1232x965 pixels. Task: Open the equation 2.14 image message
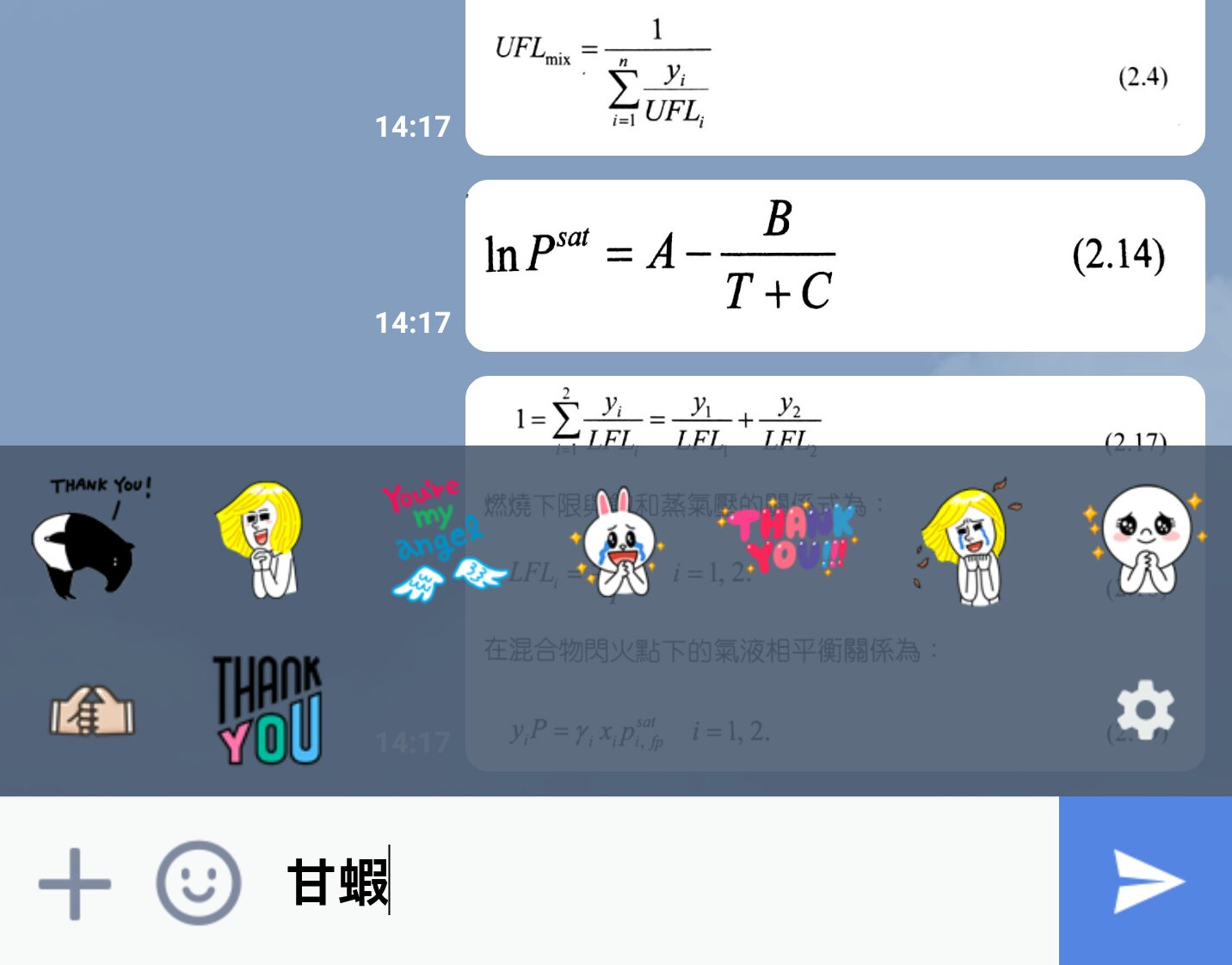point(835,265)
